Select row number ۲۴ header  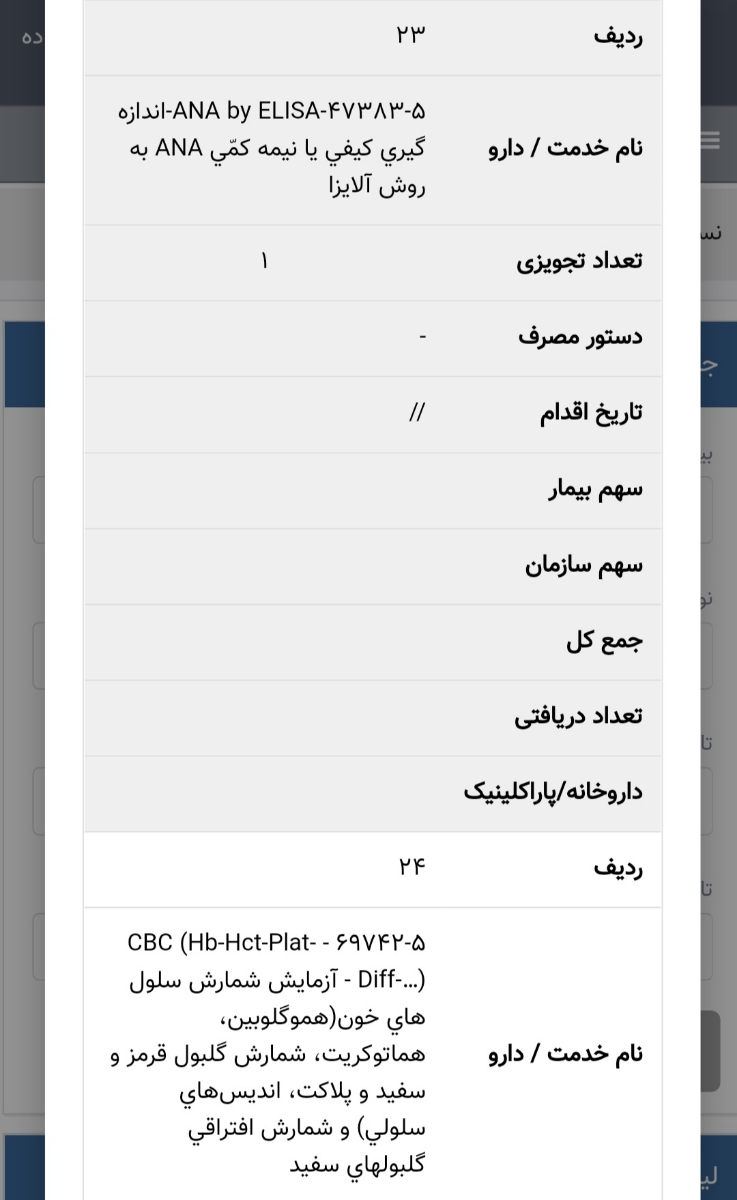(x=620, y=868)
